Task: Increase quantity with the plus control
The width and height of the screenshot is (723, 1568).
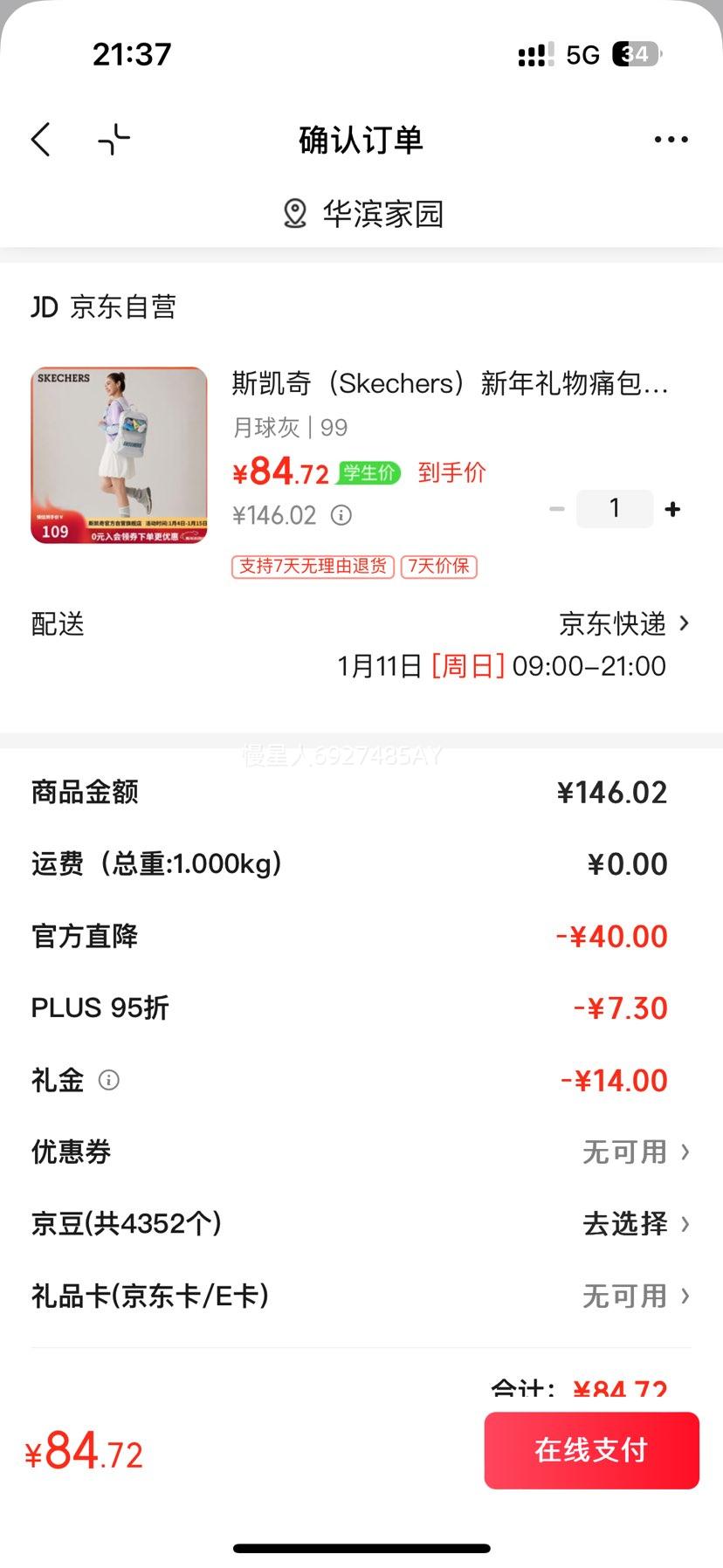Action: click(x=672, y=508)
